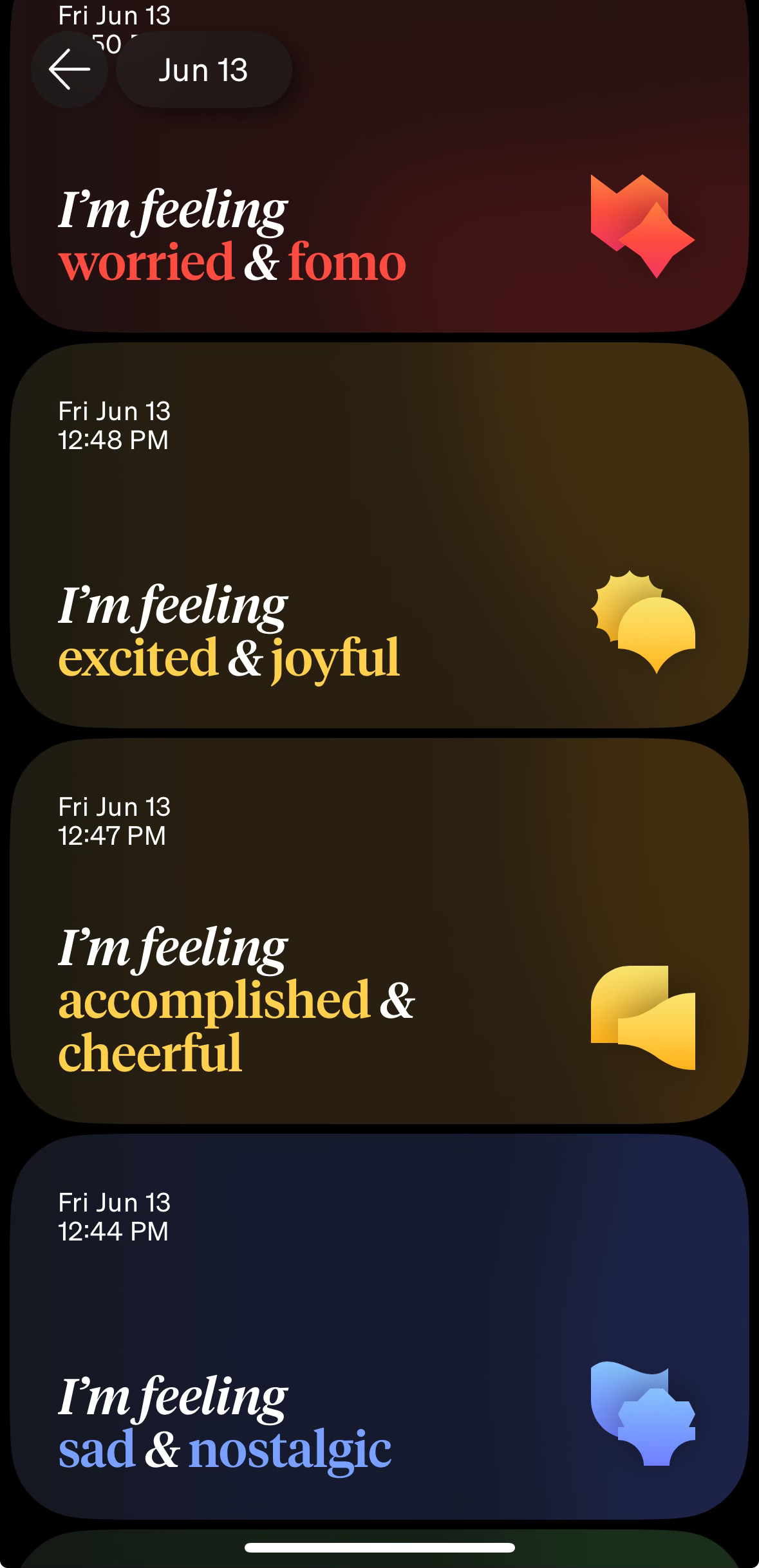The height and width of the screenshot is (1568, 759).
Task: View the accomplished & cheerful entry
Action: (x=379, y=931)
